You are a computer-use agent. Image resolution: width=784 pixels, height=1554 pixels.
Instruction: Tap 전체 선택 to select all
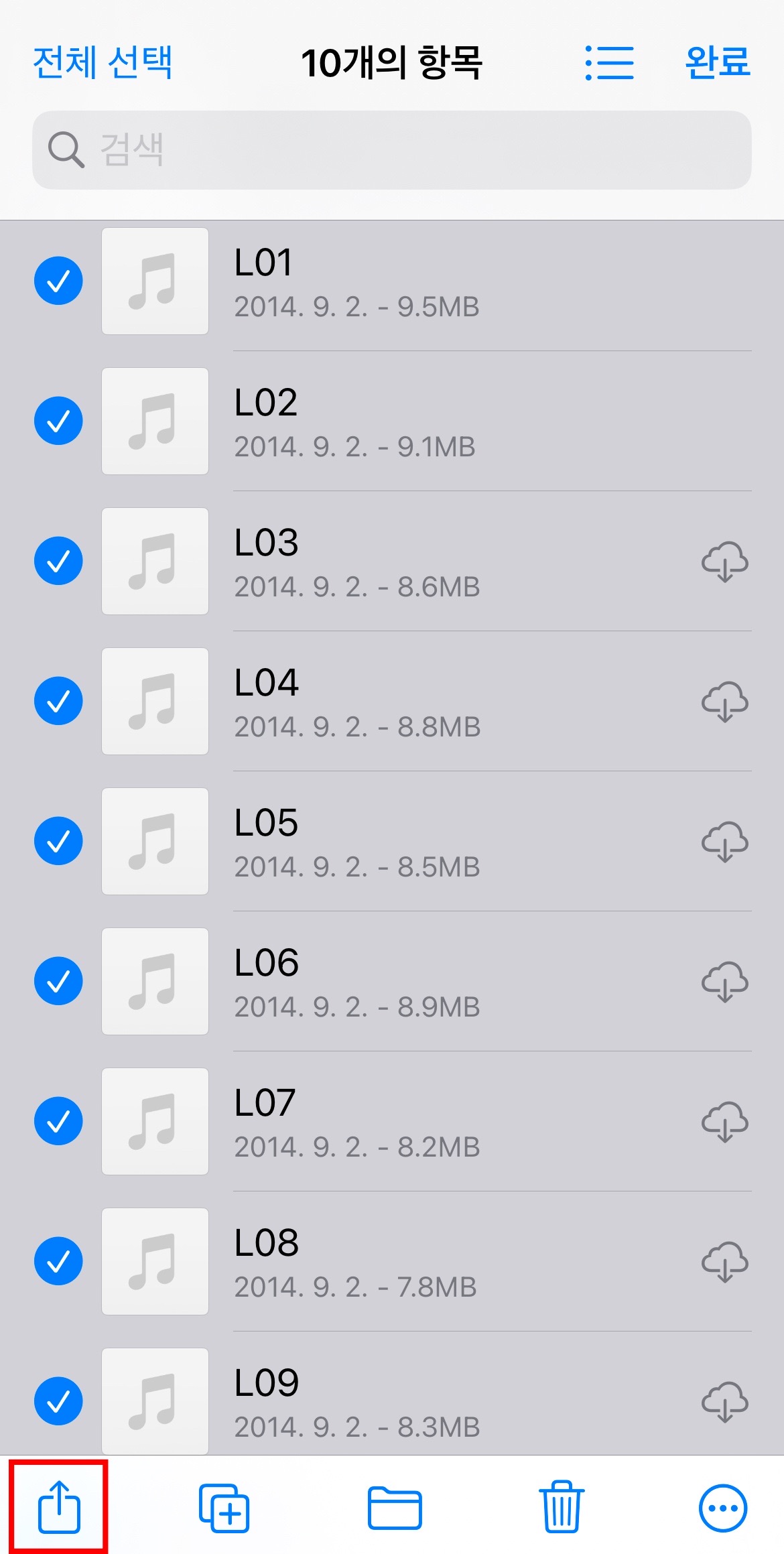(103, 62)
